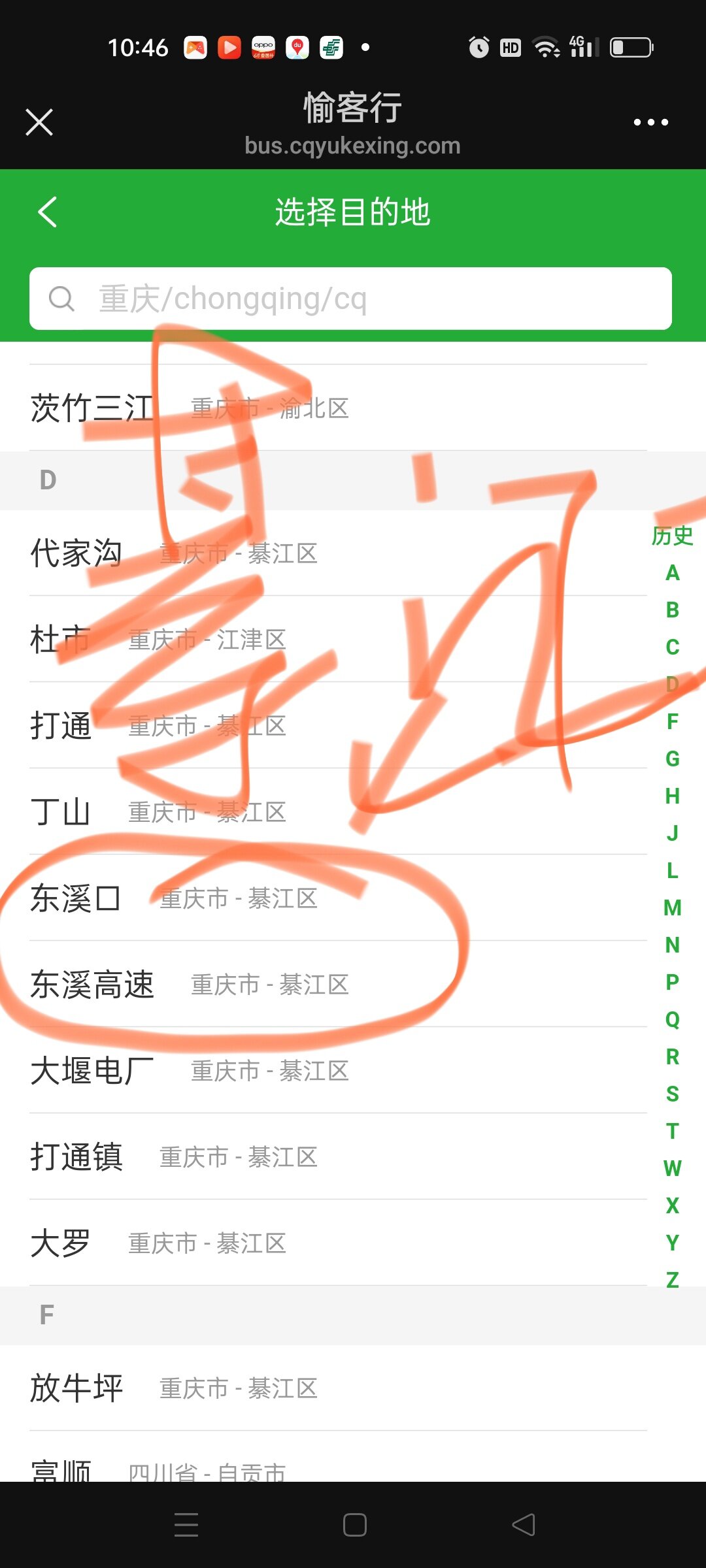Jump to 历史 in the index
This screenshot has height=1568, width=706.
click(672, 536)
